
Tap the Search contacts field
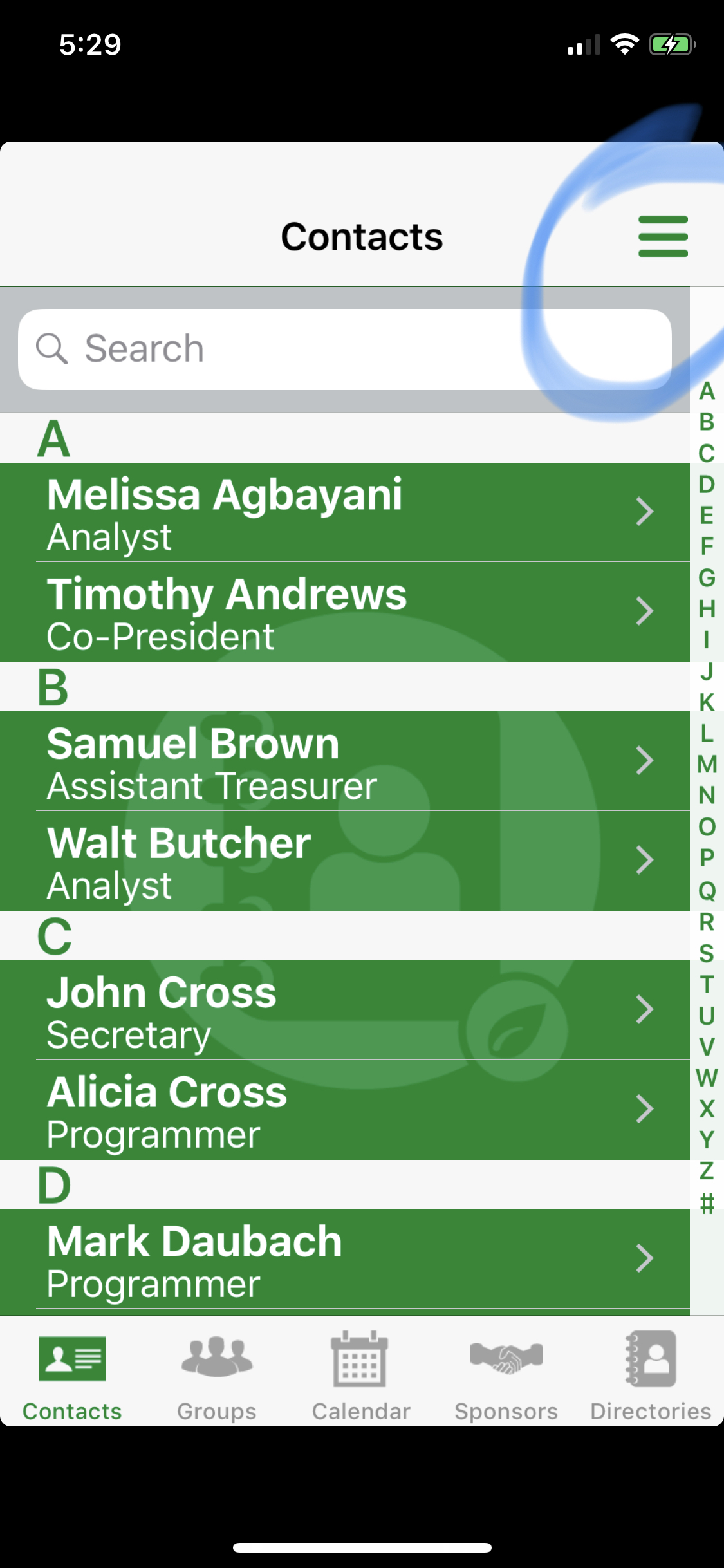click(345, 350)
